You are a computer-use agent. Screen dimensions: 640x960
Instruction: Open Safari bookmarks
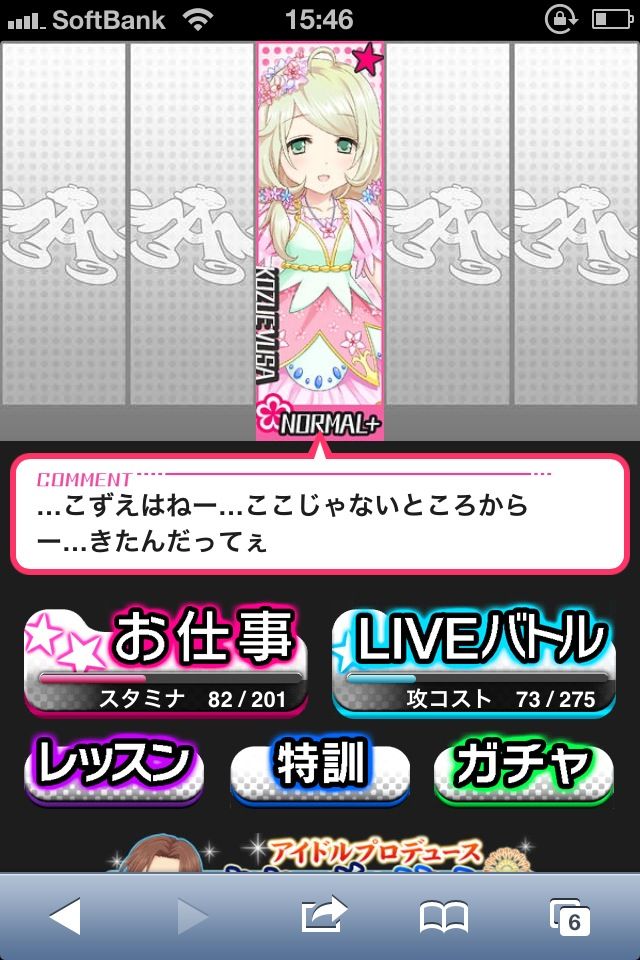click(x=444, y=917)
